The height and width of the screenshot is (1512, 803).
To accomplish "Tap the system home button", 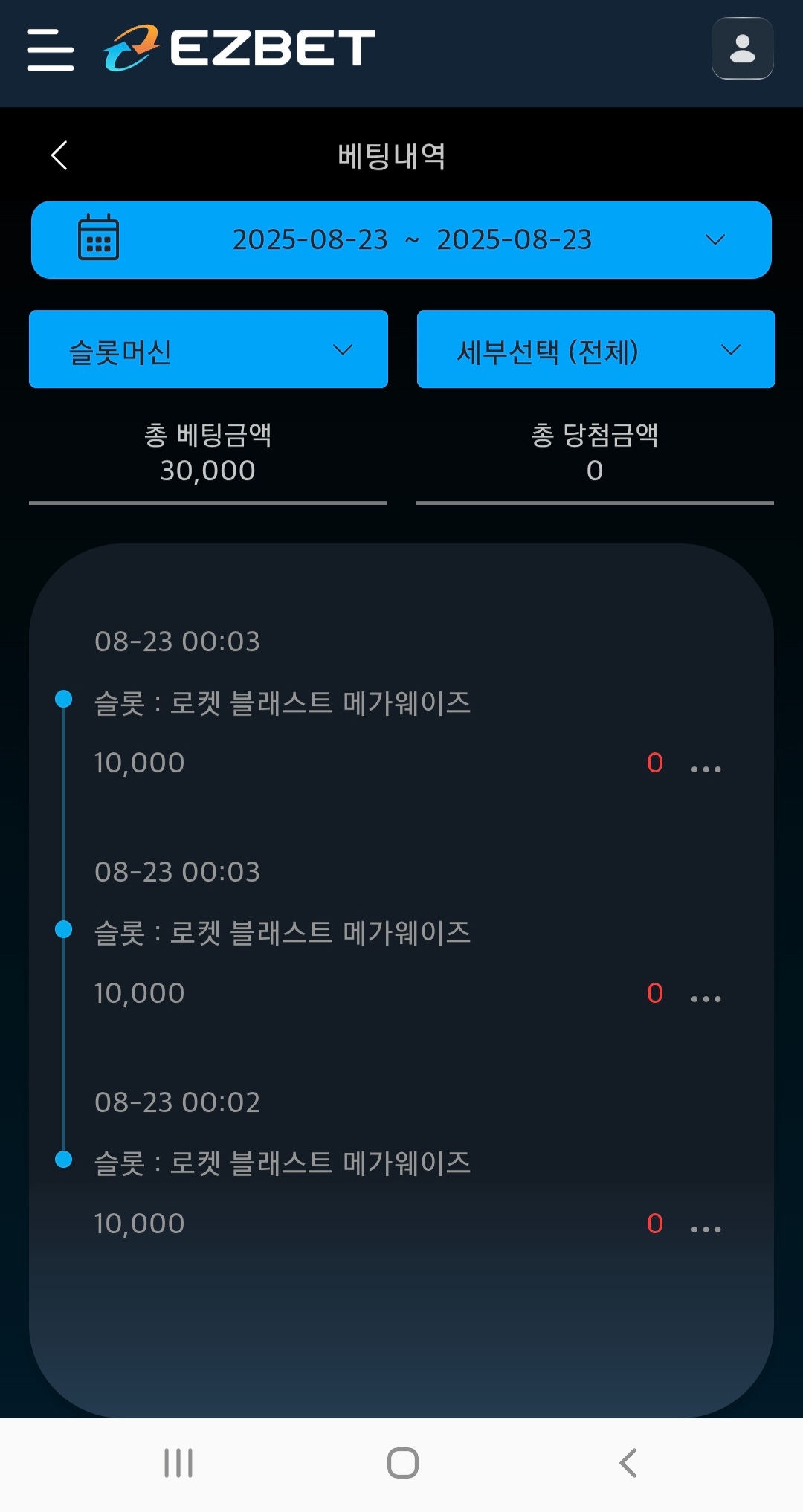I will click(402, 1463).
